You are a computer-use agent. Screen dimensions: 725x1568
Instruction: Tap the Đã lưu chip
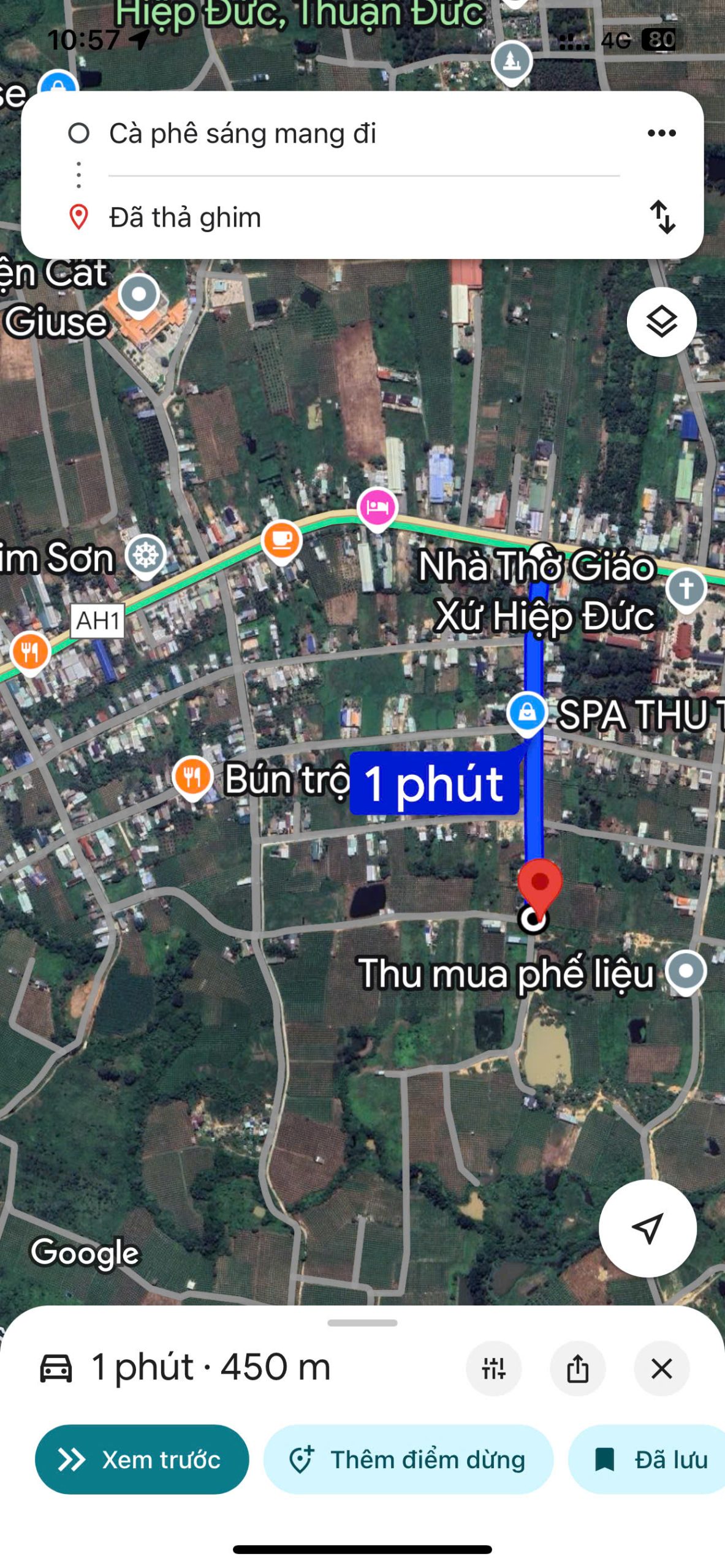[647, 1459]
